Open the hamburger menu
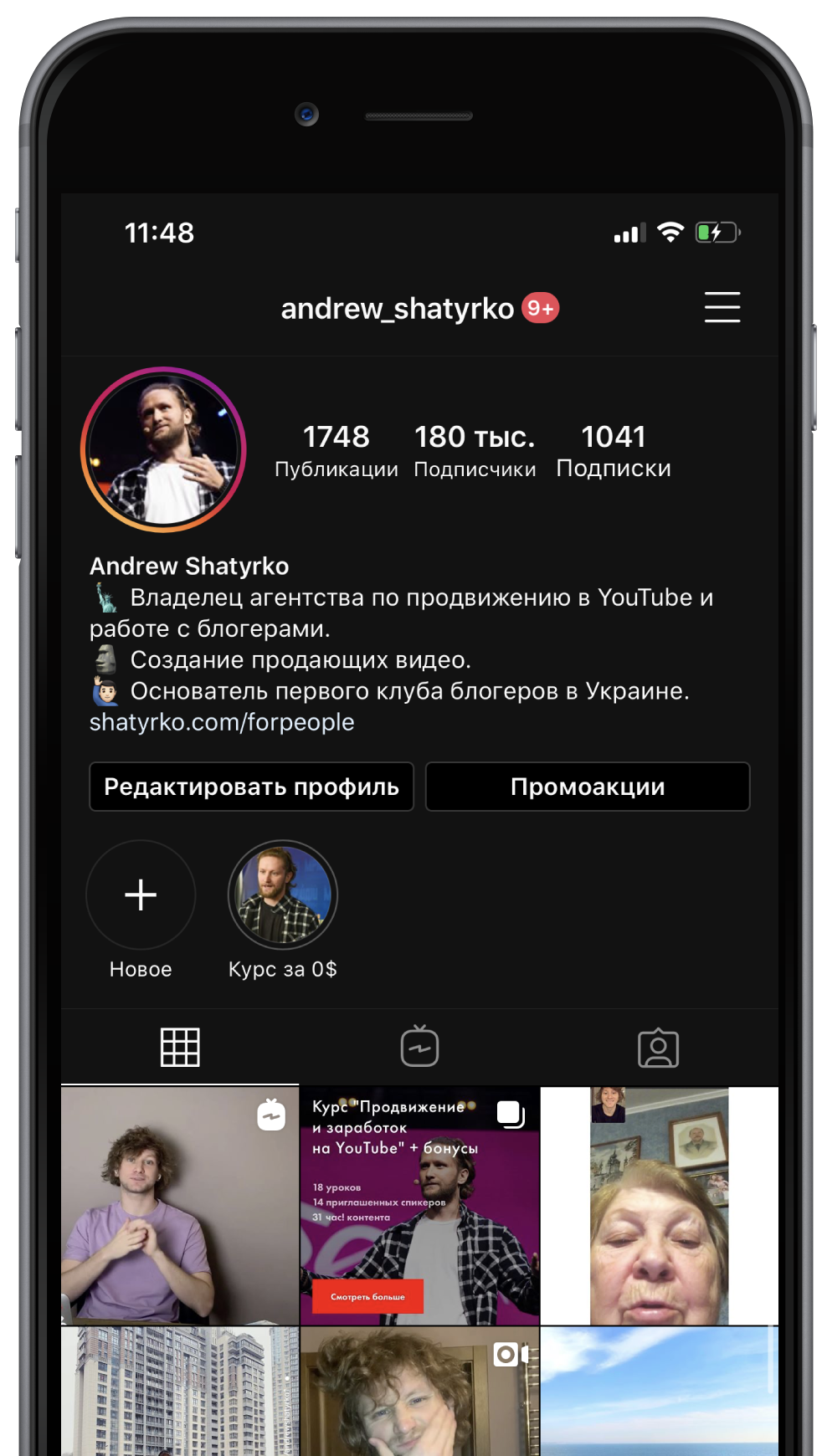This screenshot has width=827, height=1456. tap(722, 307)
